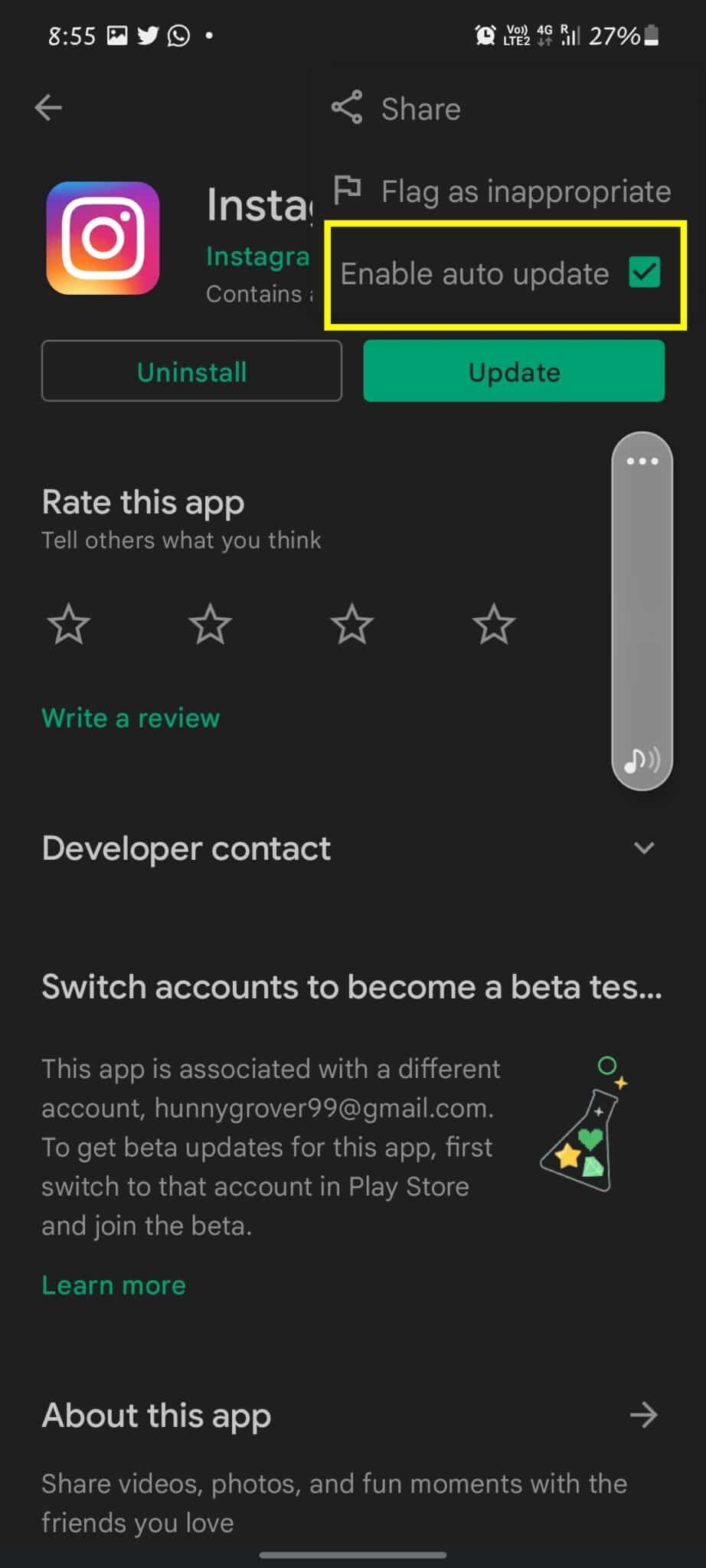Select the fourth rating star
The image size is (706, 1568).
coord(494,625)
